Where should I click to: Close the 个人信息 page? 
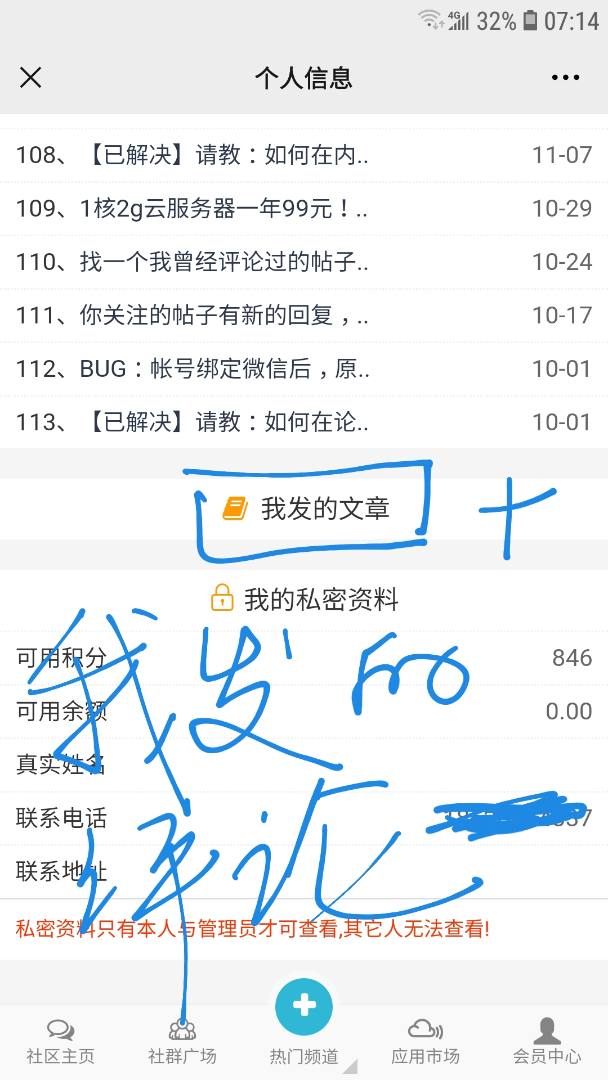coord(31,78)
